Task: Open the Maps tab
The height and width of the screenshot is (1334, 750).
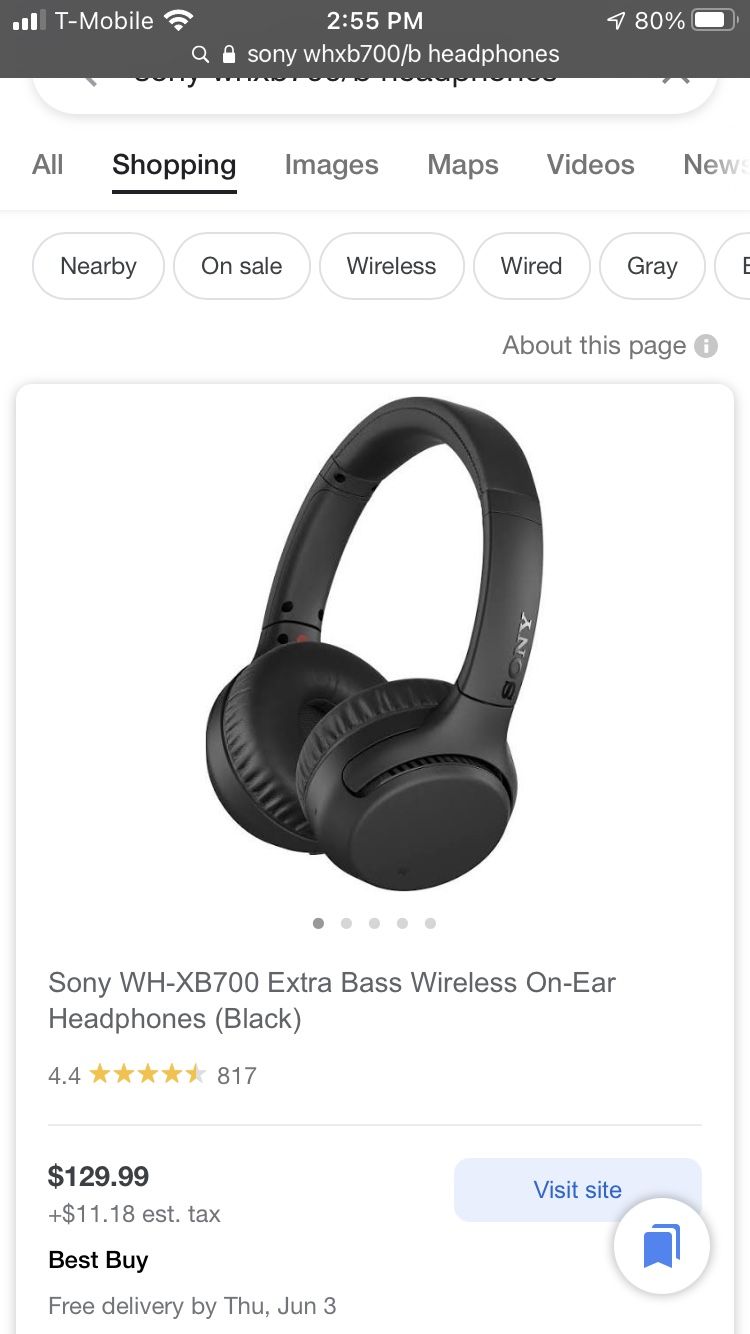Action: coord(462,165)
